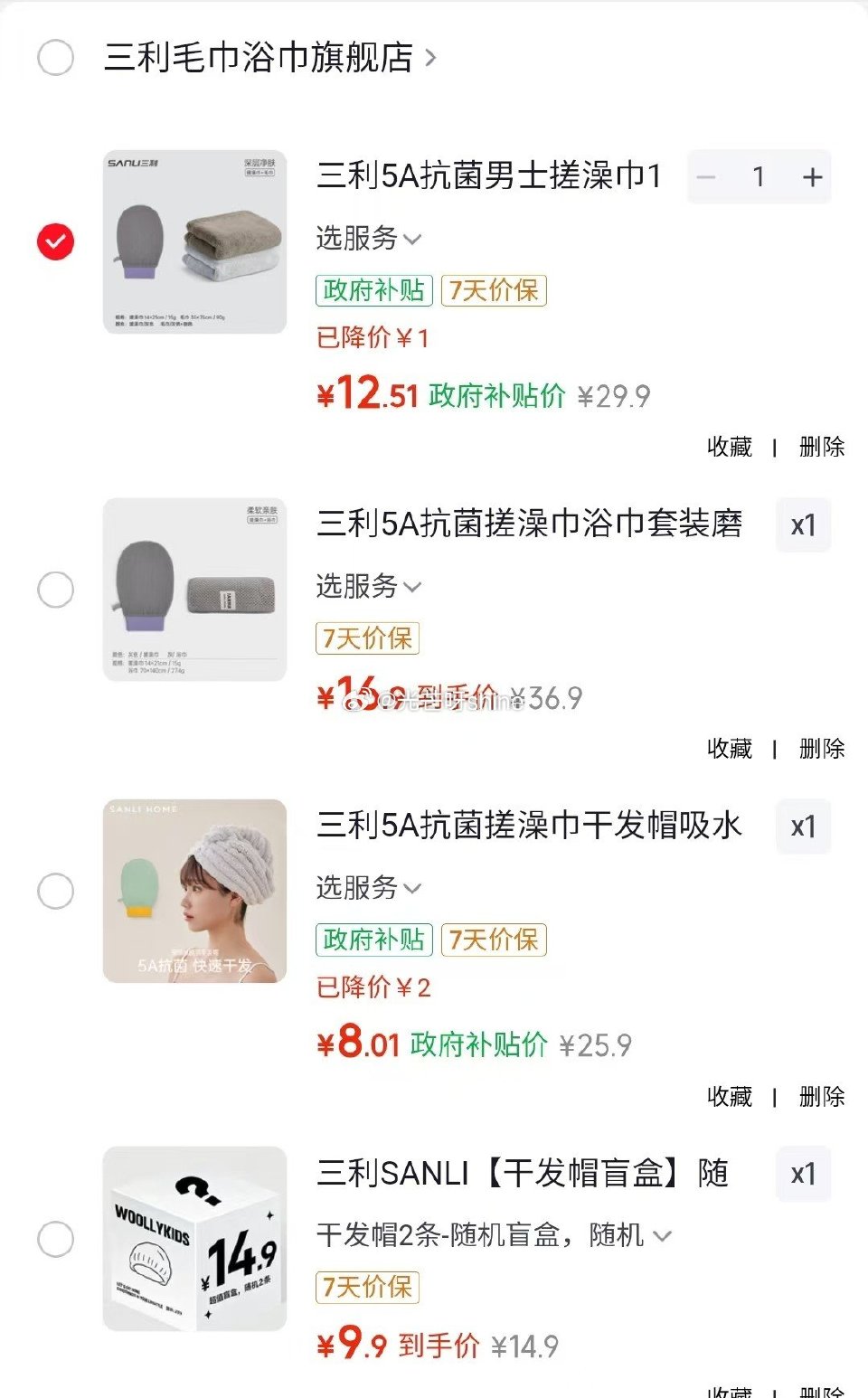
Task: Open 选服务 dropdown on the 干发帽吸水 product
Action: [365, 890]
